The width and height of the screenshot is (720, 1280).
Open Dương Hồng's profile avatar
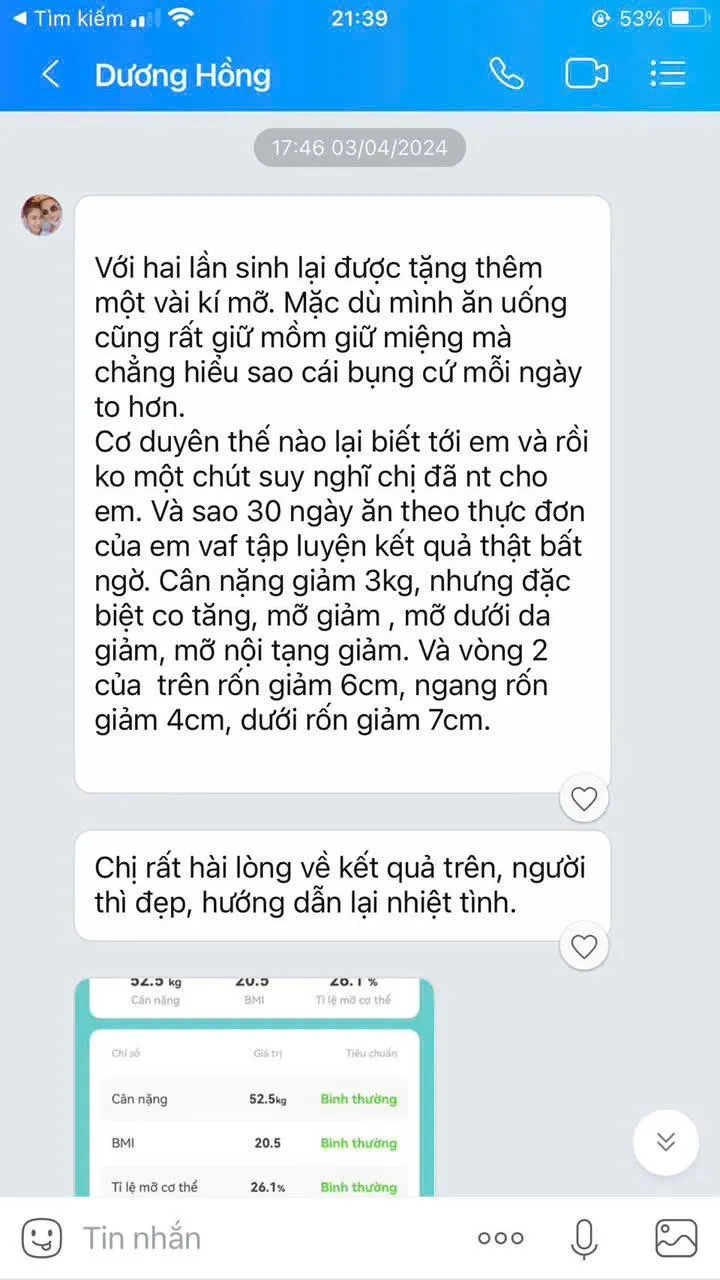[42, 215]
